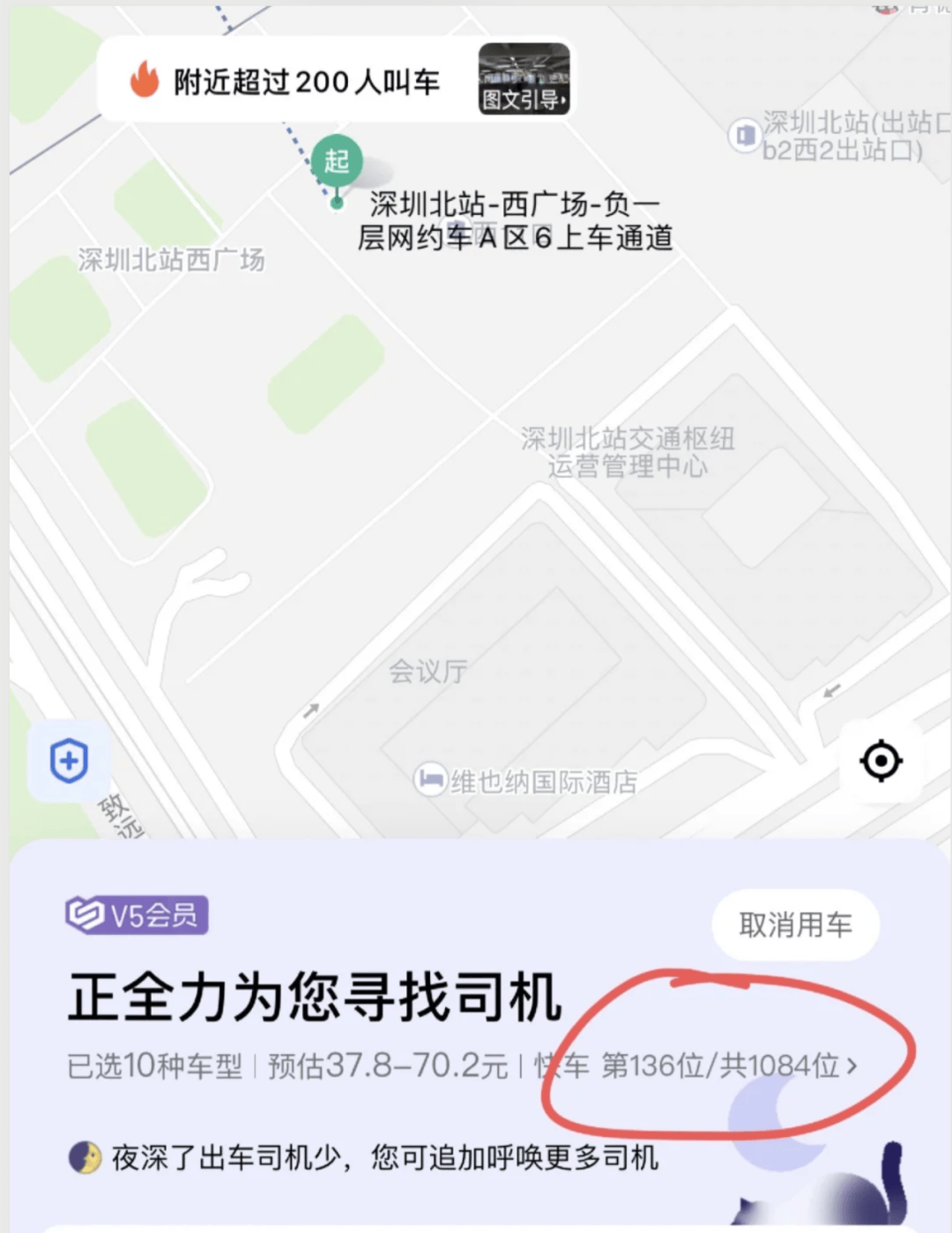
Task: Click the 深圳北站西广场 map label
Action: tap(173, 260)
